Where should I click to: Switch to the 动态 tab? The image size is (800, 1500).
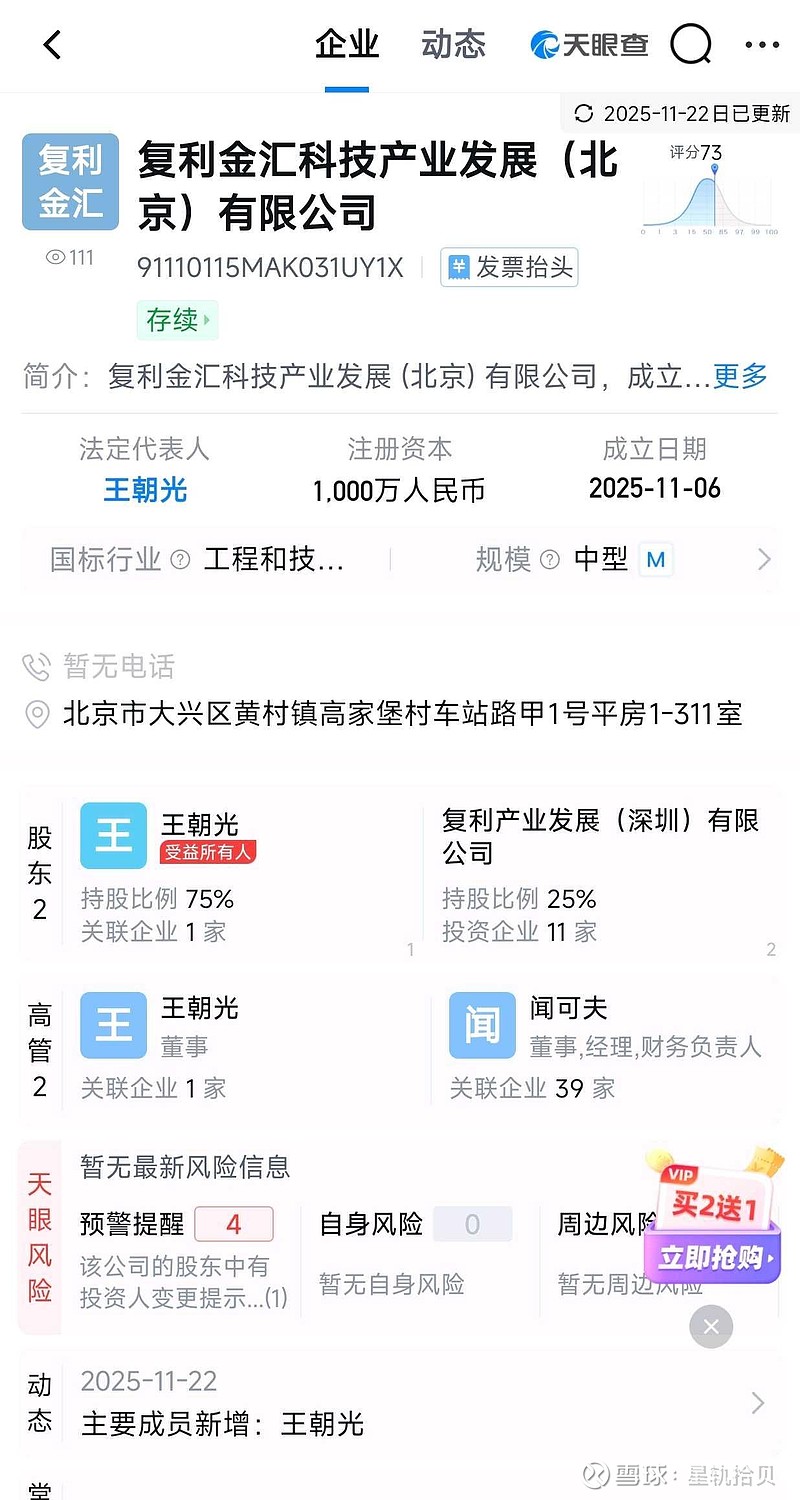(x=453, y=45)
